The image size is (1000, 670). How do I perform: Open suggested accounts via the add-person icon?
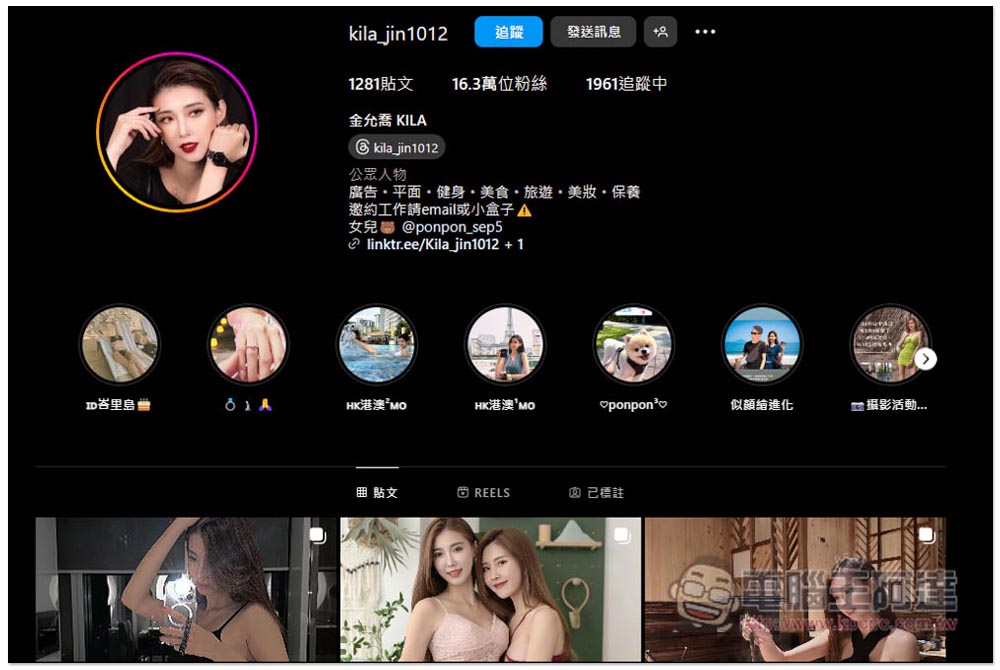point(660,32)
